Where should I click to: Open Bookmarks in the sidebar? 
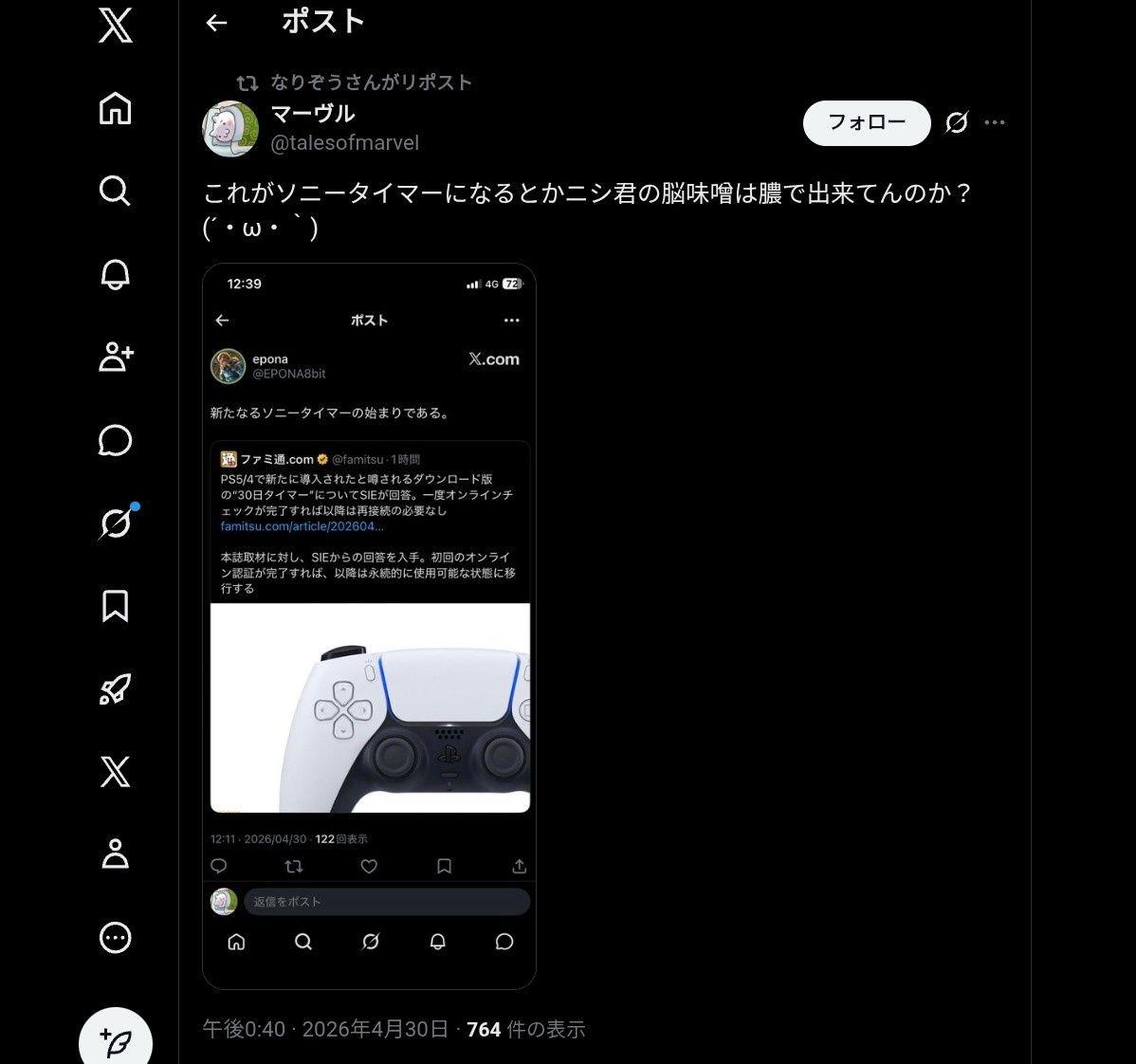[x=116, y=606]
